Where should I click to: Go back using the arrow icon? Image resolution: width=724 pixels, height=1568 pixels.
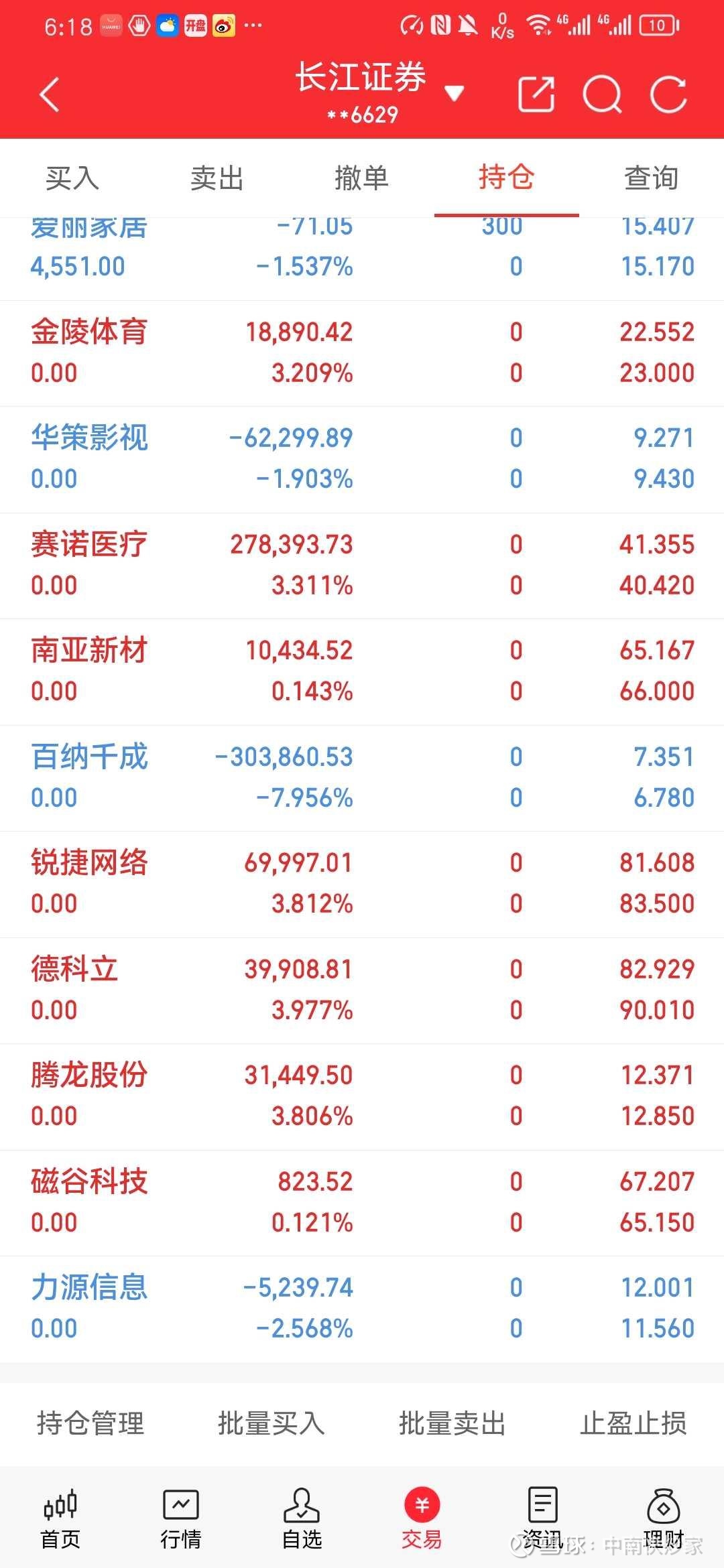click(50, 94)
